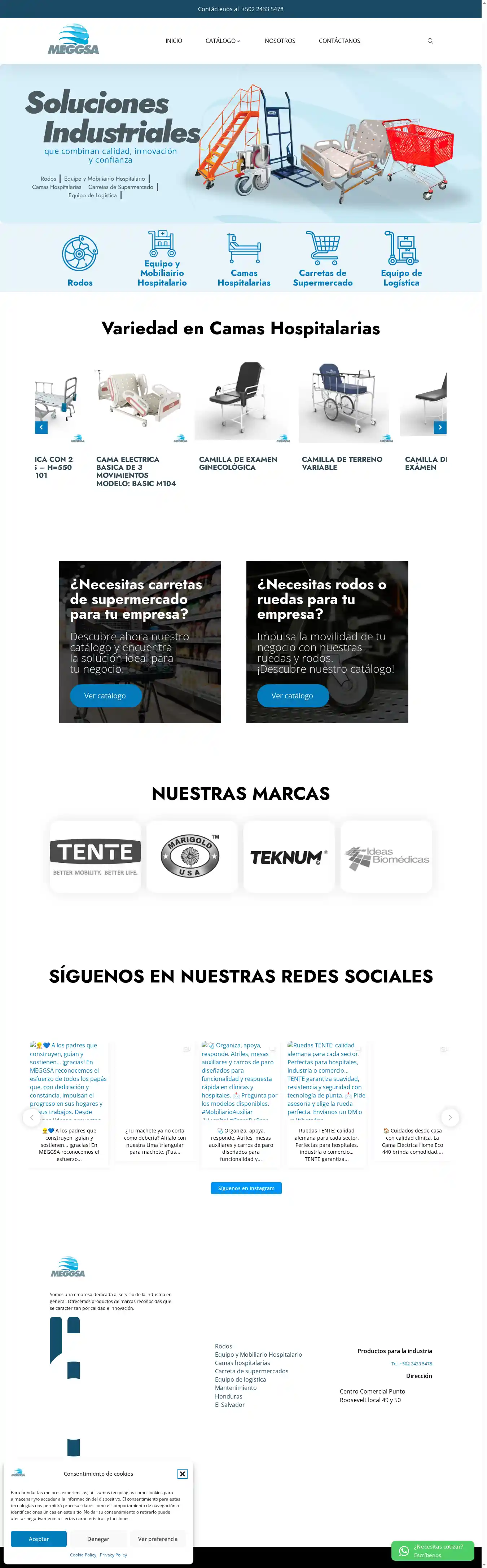Close the cookie consent dialog
The width and height of the screenshot is (487, 1568).
click(x=182, y=1473)
